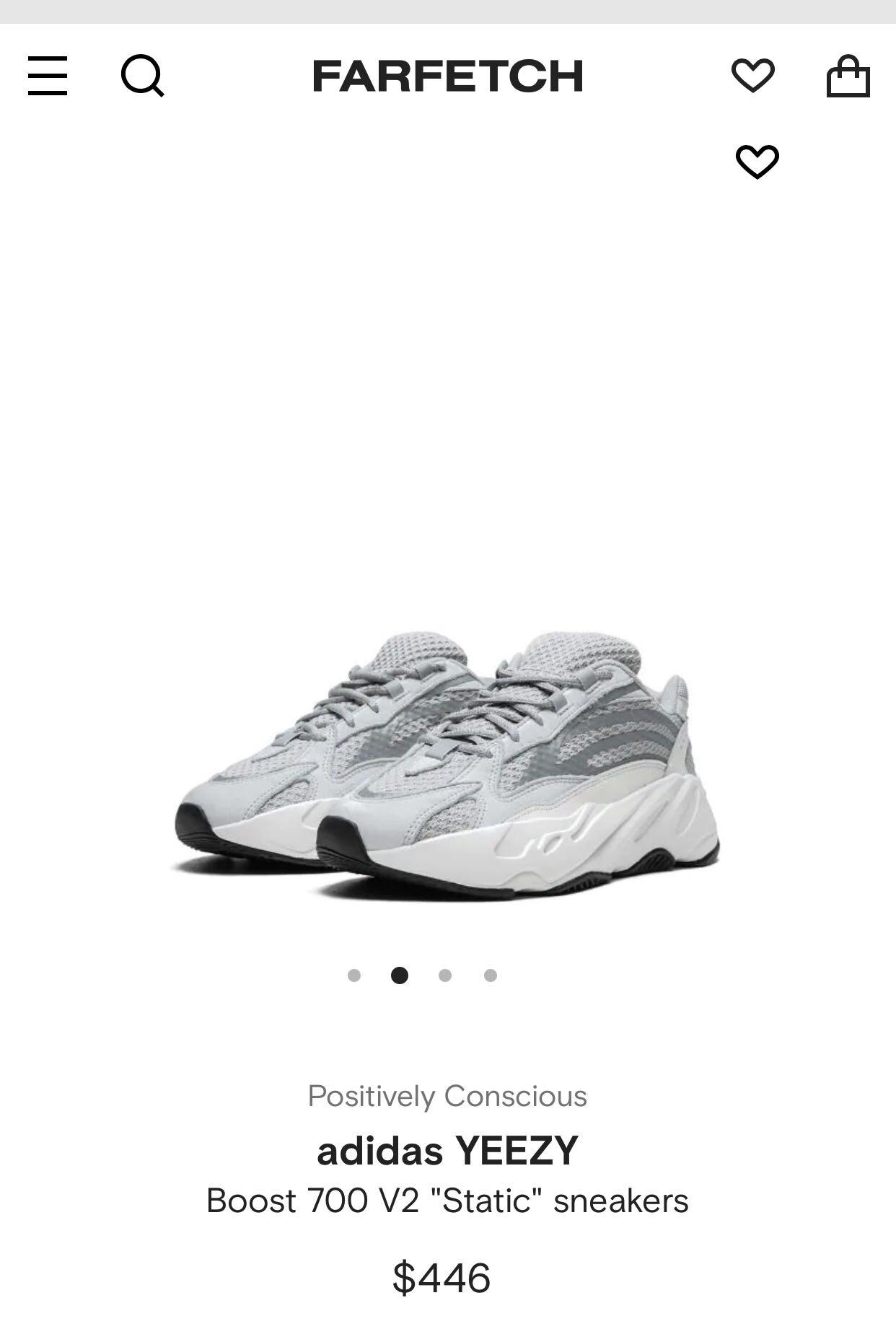Select the second carousel dot

coord(400,973)
